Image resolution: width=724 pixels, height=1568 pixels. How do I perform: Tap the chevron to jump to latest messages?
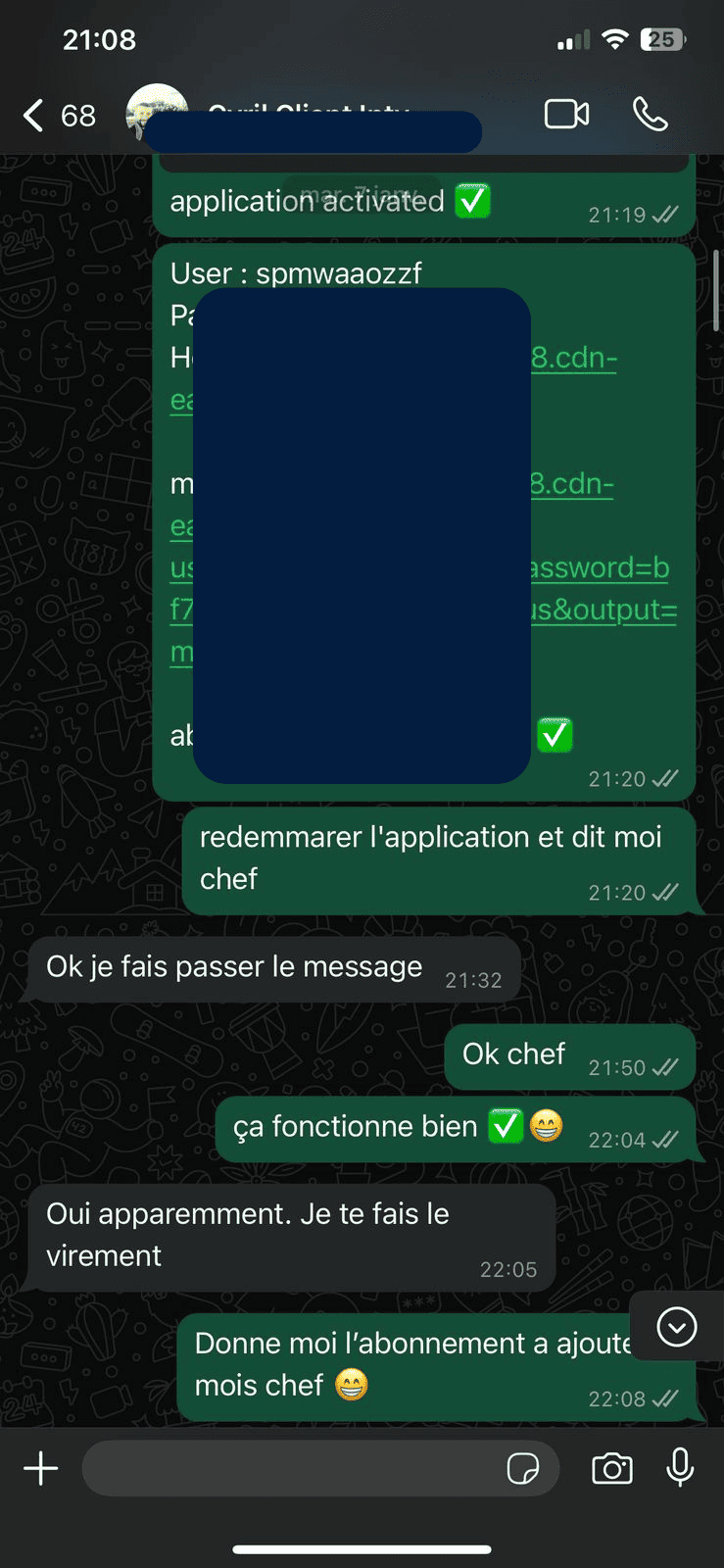pos(675,1326)
